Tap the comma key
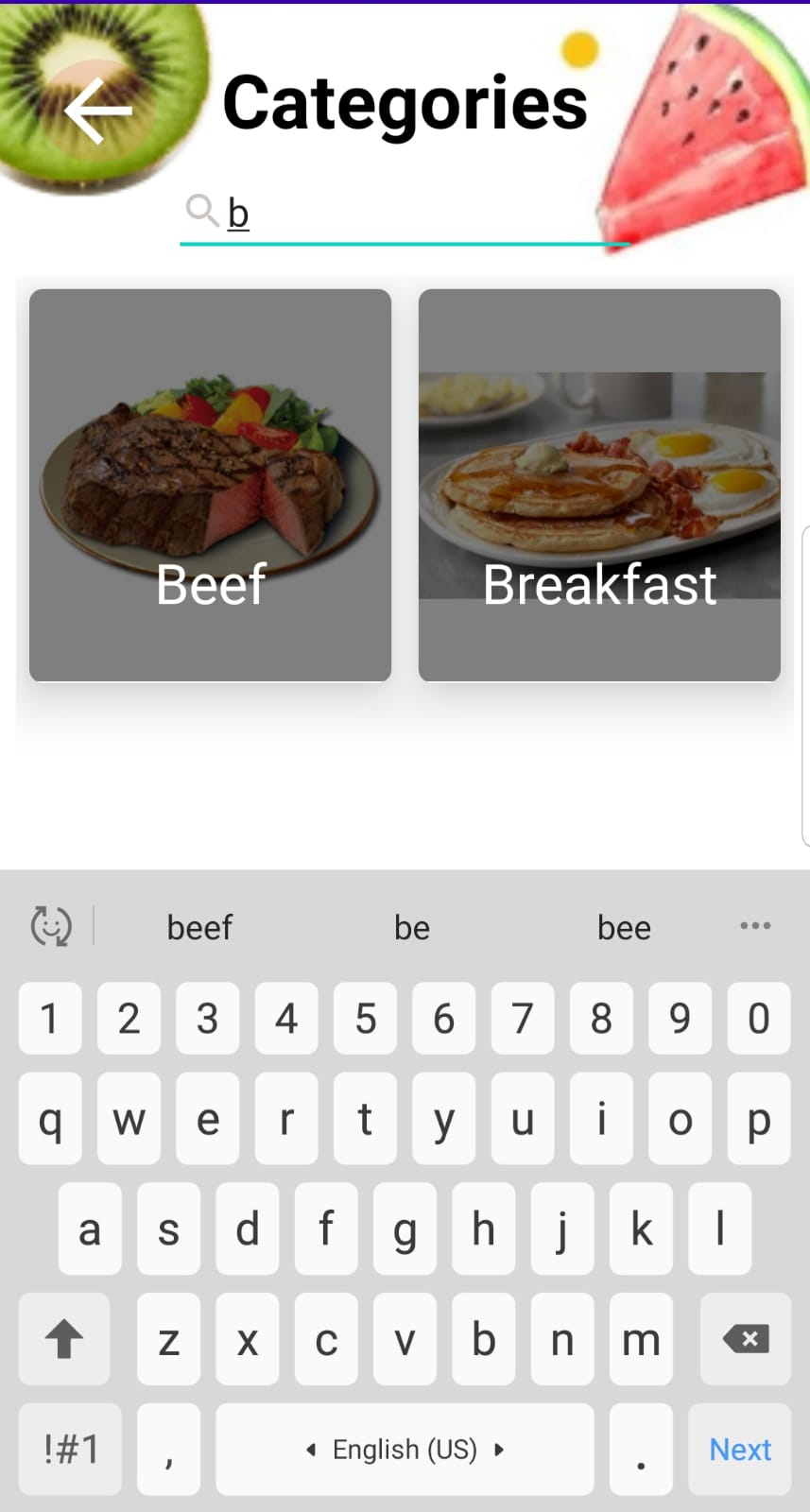This screenshot has height=1512, width=810. click(168, 1449)
